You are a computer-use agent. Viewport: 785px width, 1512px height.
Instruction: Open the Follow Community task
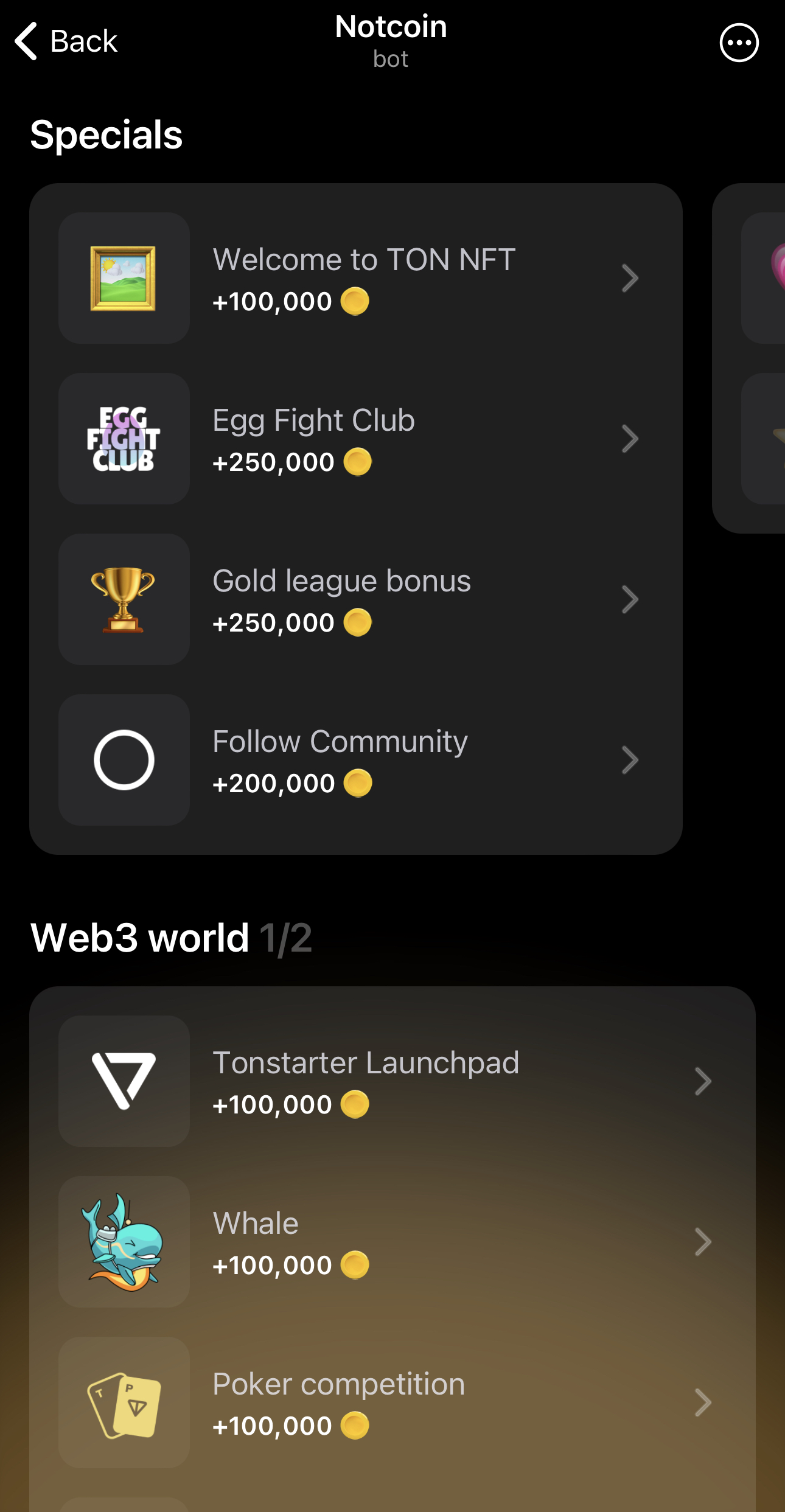(x=355, y=760)
